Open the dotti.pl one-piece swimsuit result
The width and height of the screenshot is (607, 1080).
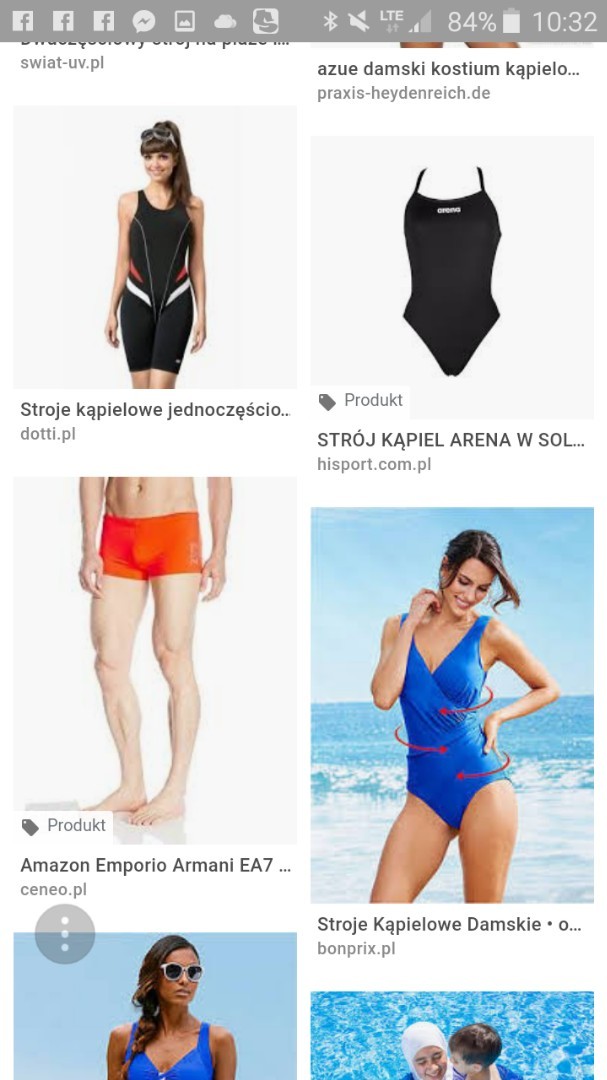point(154,250)
